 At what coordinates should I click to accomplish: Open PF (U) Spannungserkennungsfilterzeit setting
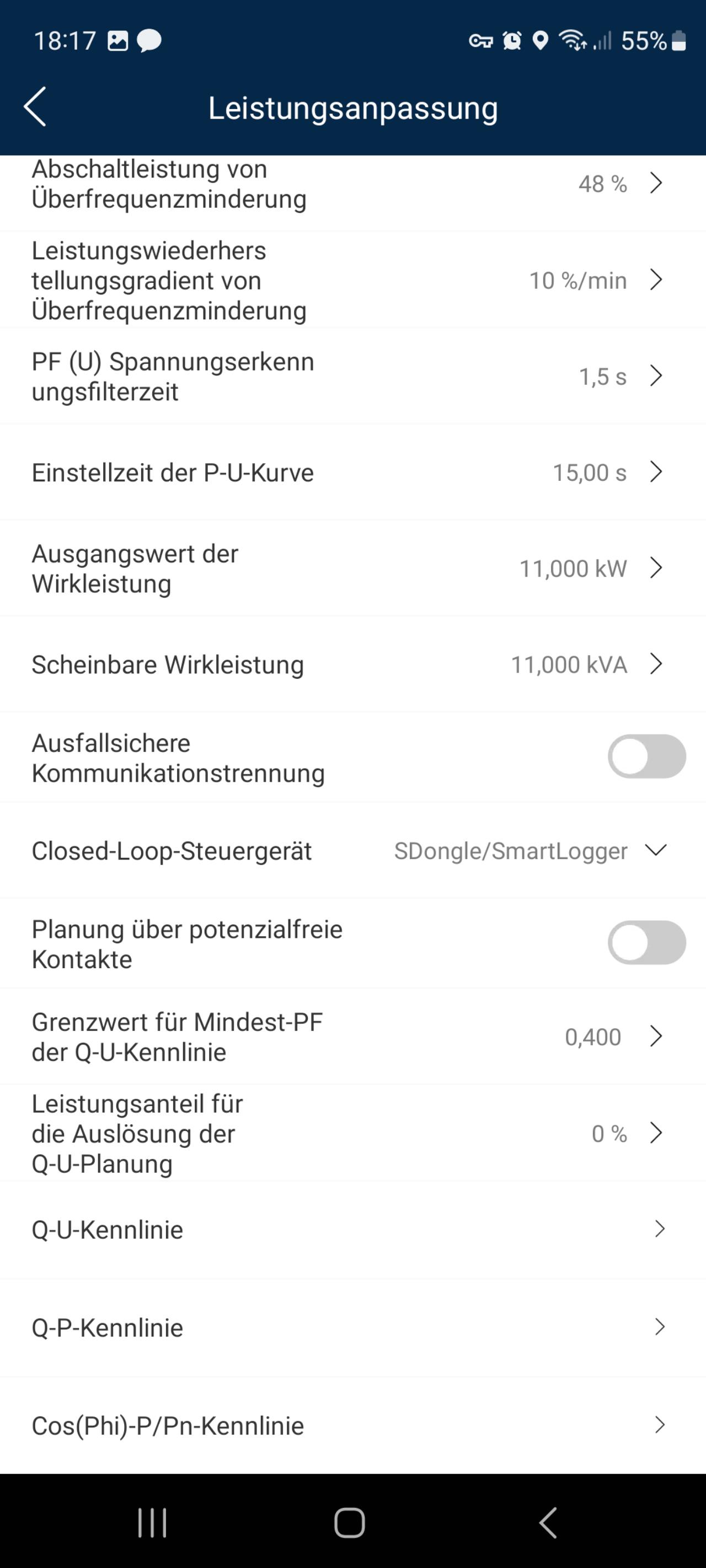(352, 376)
